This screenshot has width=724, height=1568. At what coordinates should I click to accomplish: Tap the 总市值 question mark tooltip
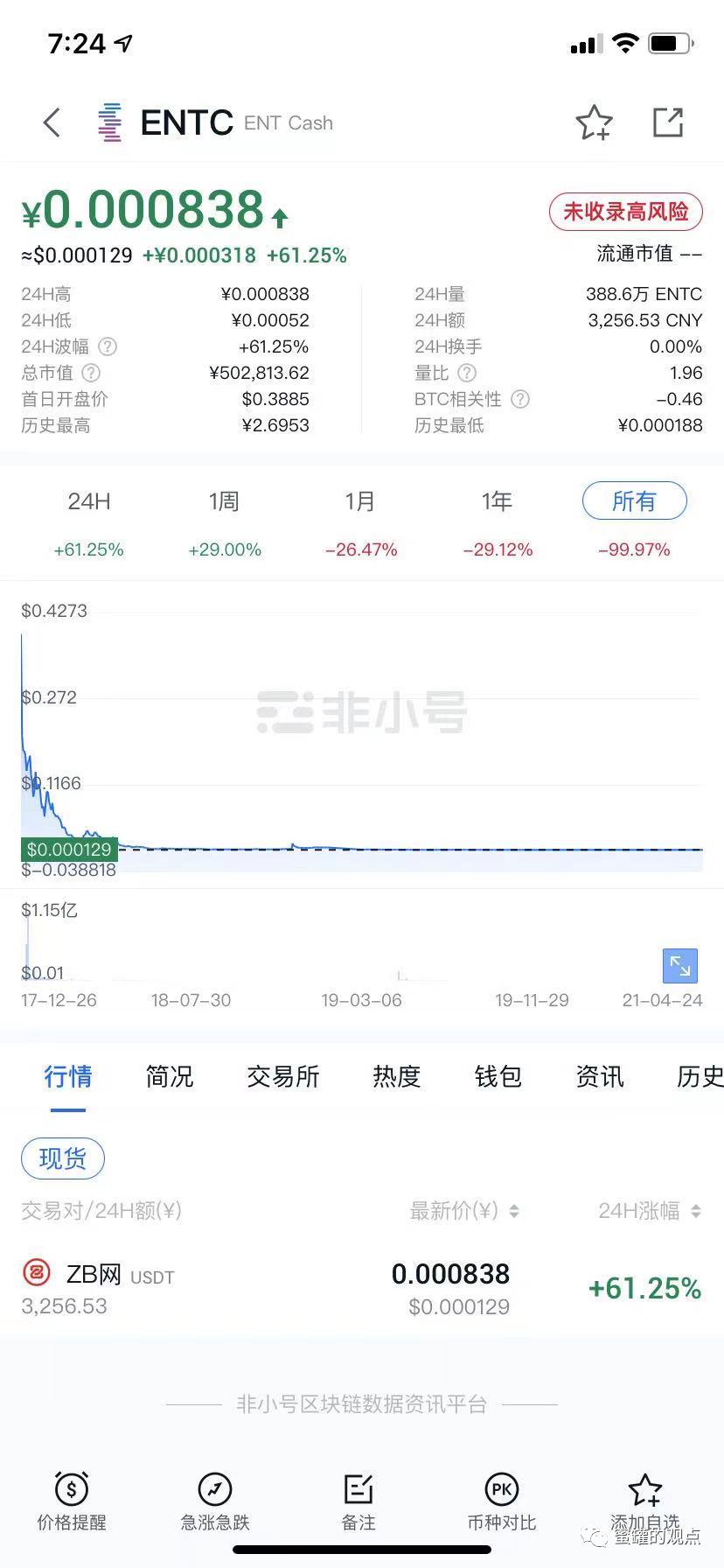91,373
